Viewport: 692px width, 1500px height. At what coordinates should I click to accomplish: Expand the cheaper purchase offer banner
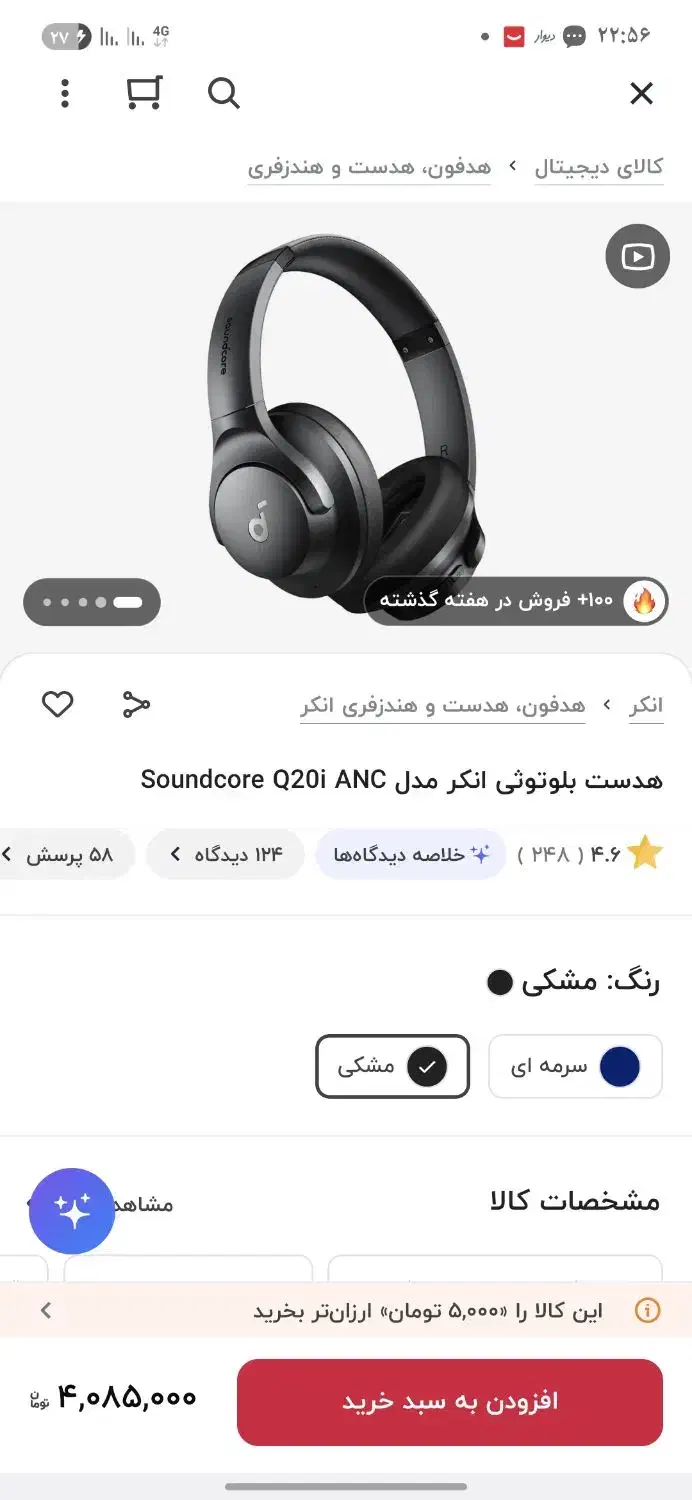tap(346, 1311)
